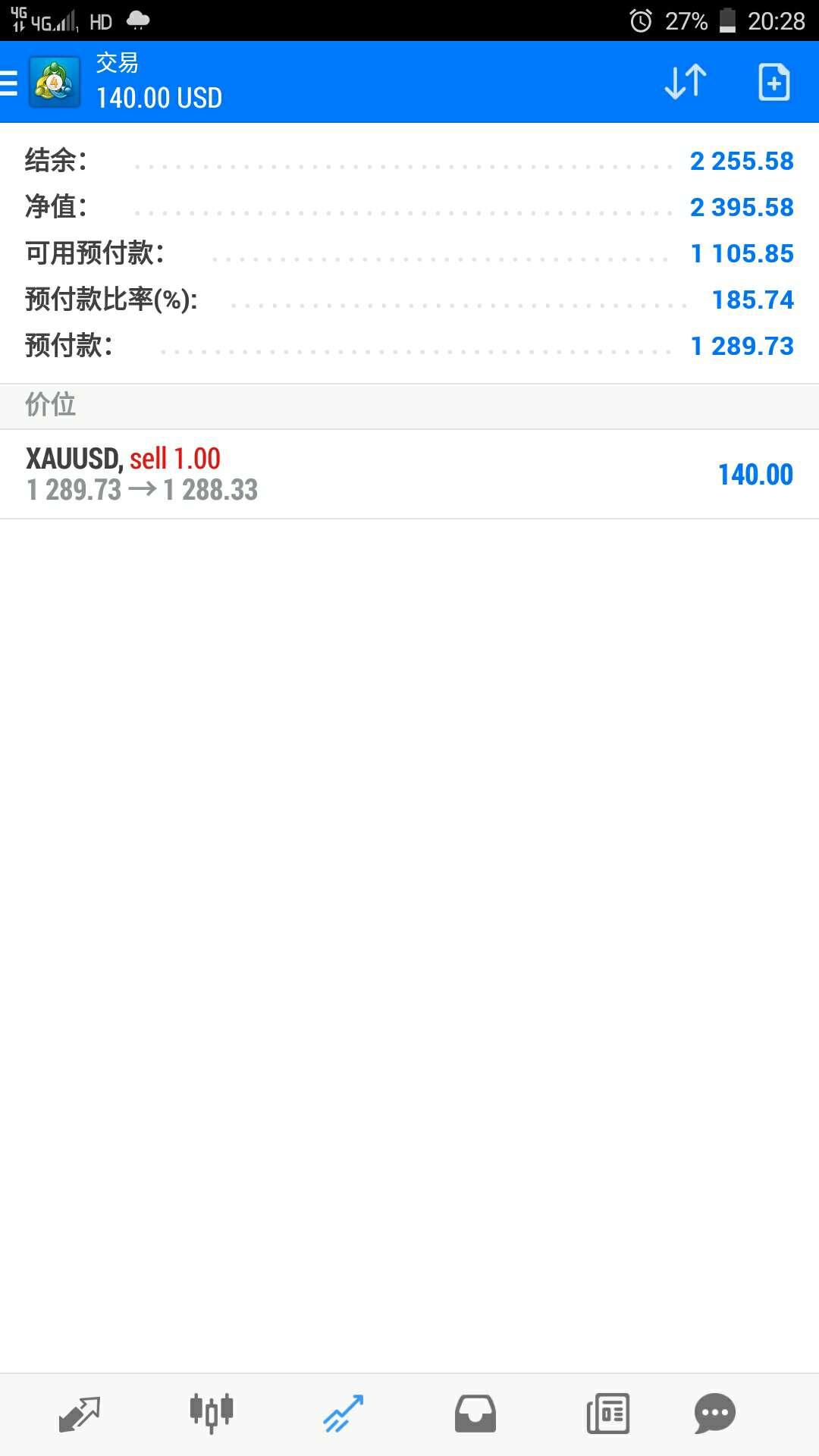Viewport: 819px width, 1456px height.
Task: Switch to the candlestick Chart tab
Action: pyautogui.click(x=211, y=1414)
